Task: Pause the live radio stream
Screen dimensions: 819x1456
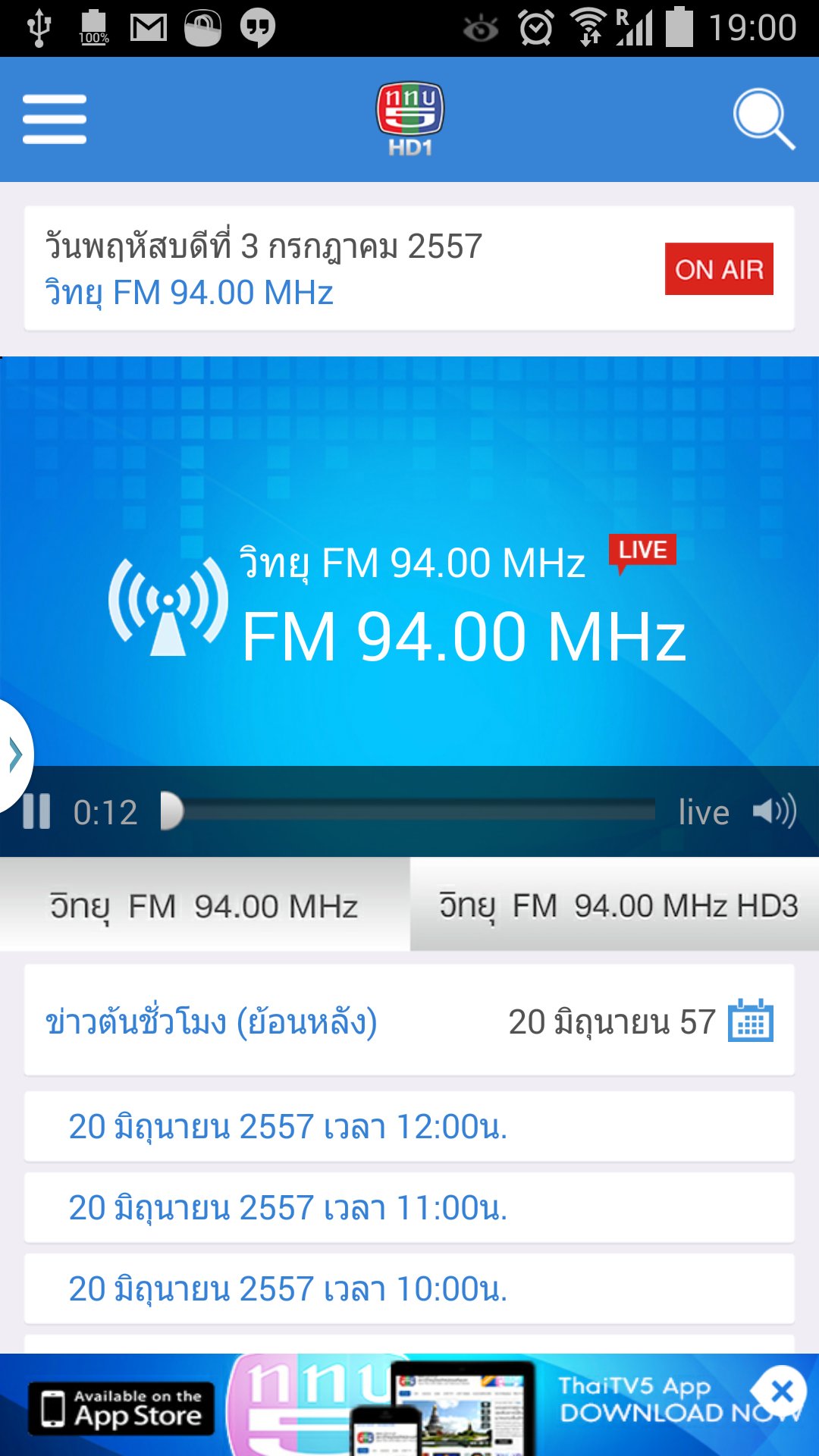Action: [x=36, y=810]
